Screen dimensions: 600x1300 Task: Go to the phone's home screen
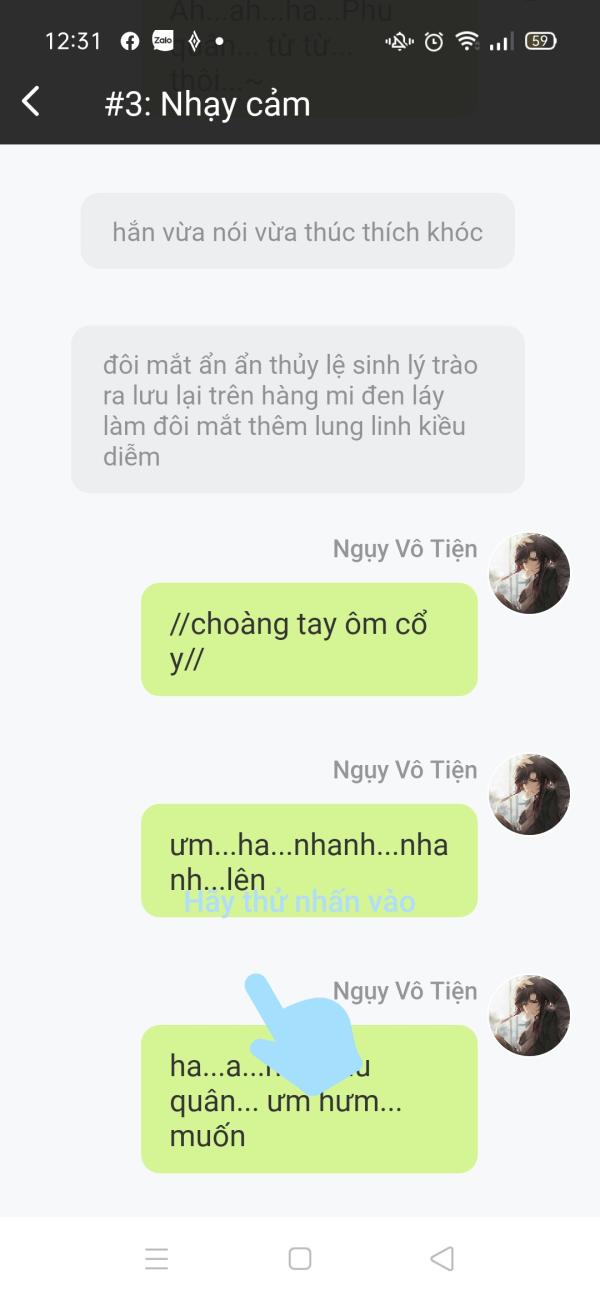[300, 1258]
